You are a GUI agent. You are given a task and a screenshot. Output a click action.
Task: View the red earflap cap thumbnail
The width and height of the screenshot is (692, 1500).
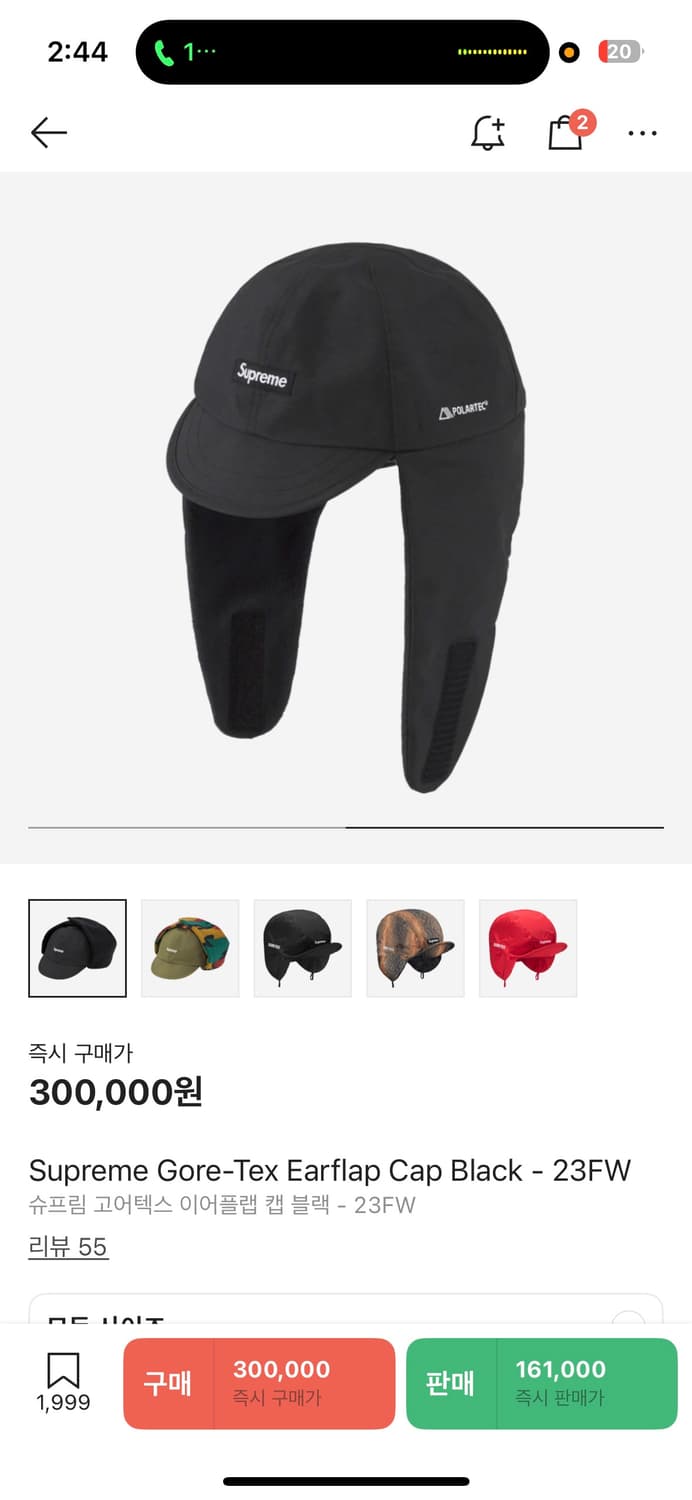pyautogui.click(x=528, y=948)
